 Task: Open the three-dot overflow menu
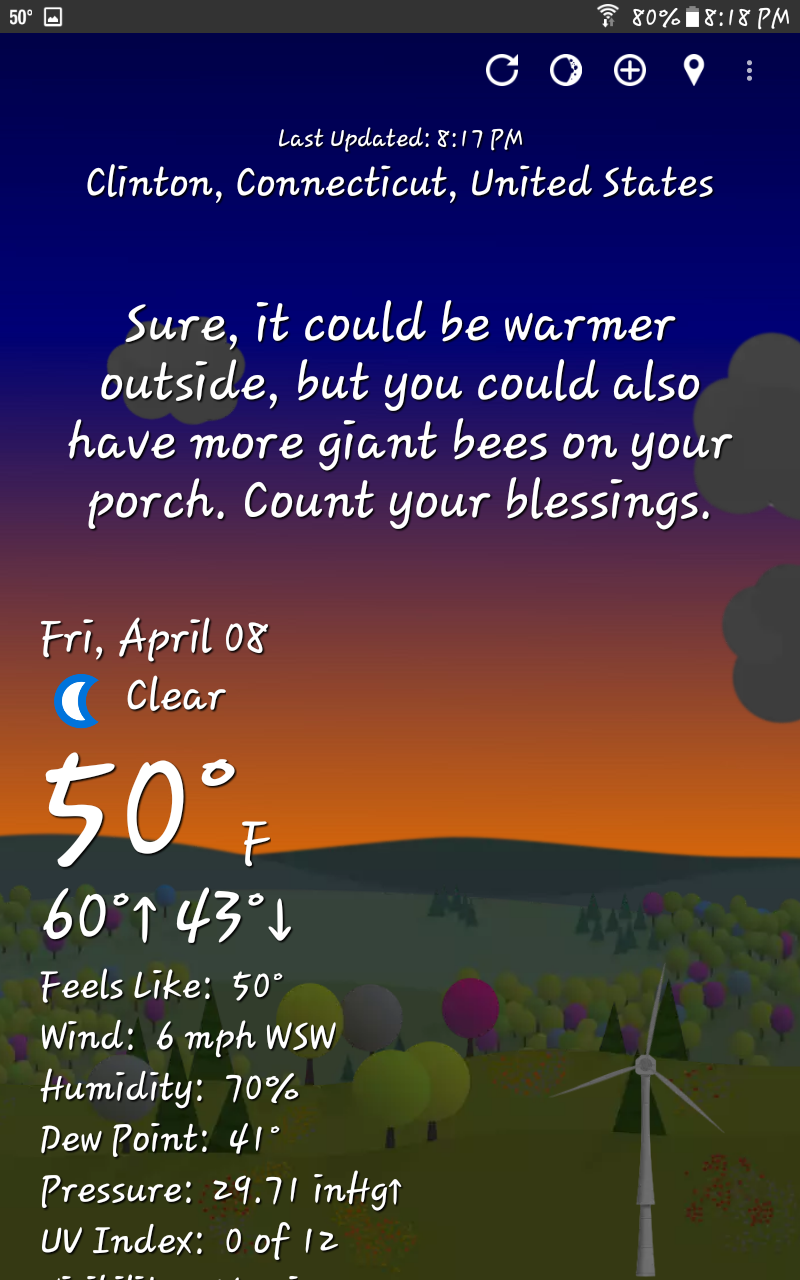[x=750, y=70]
